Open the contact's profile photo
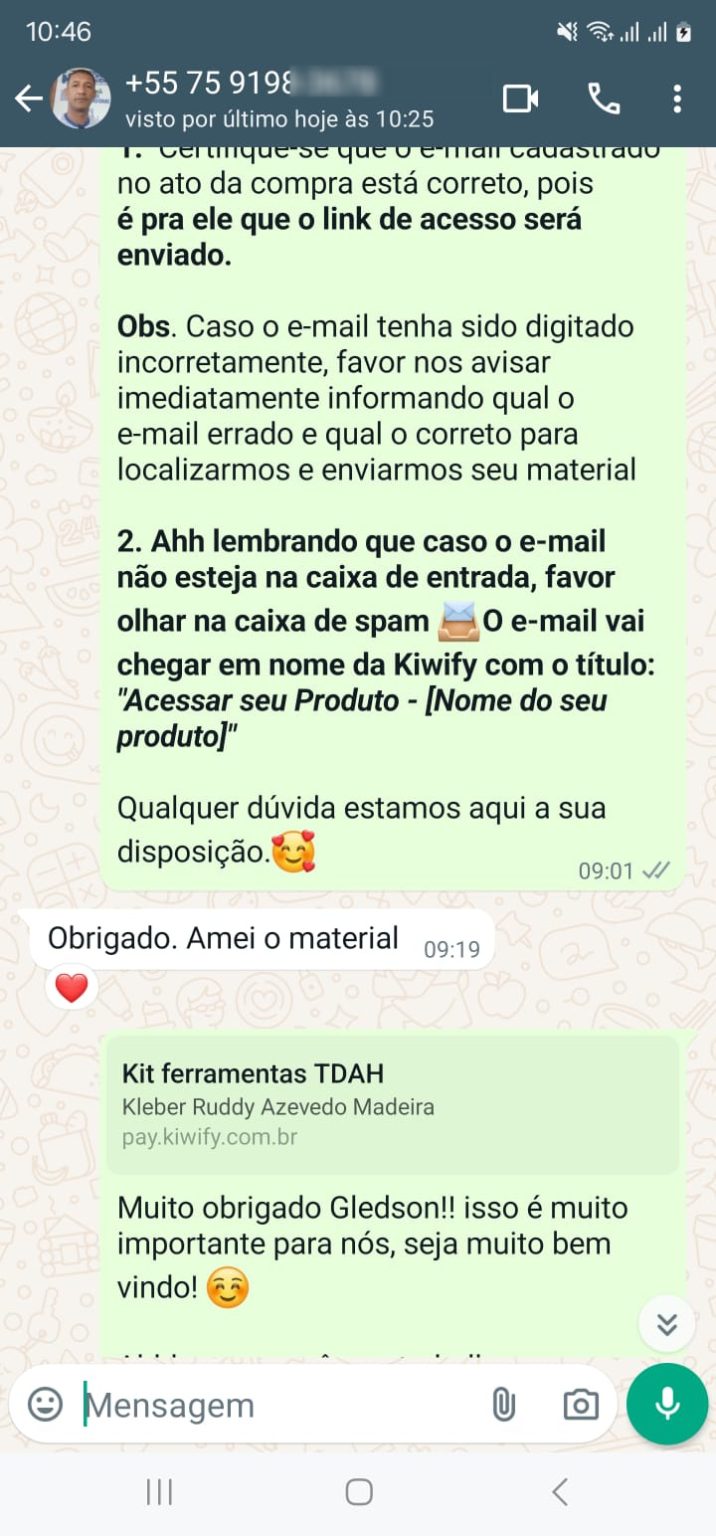716x1536 pixels. coord(80,98)
